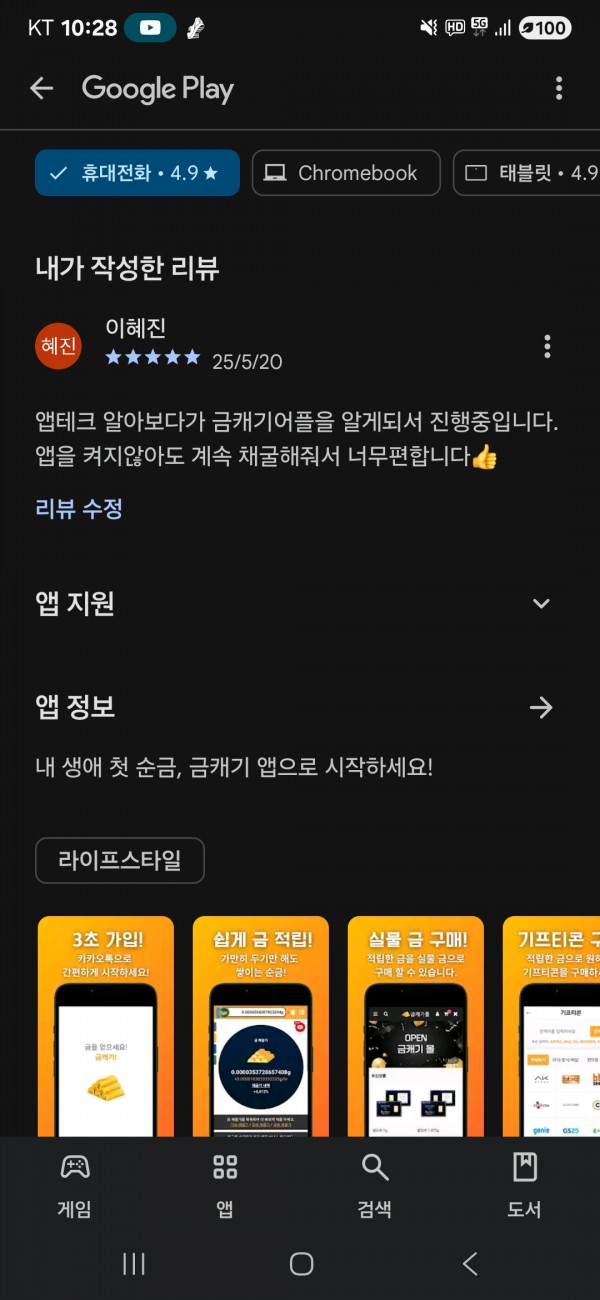This screenshot has height=1300, width=600.
Task: Switch to the 도서 tab
Action: pyautogui.click(x=525, y=1185)
